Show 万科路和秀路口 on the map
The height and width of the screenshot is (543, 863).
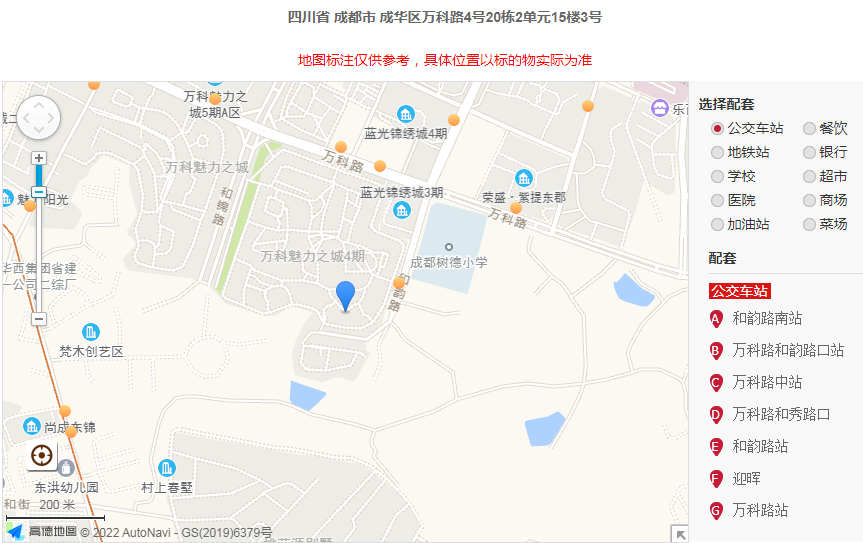(781, 415)
